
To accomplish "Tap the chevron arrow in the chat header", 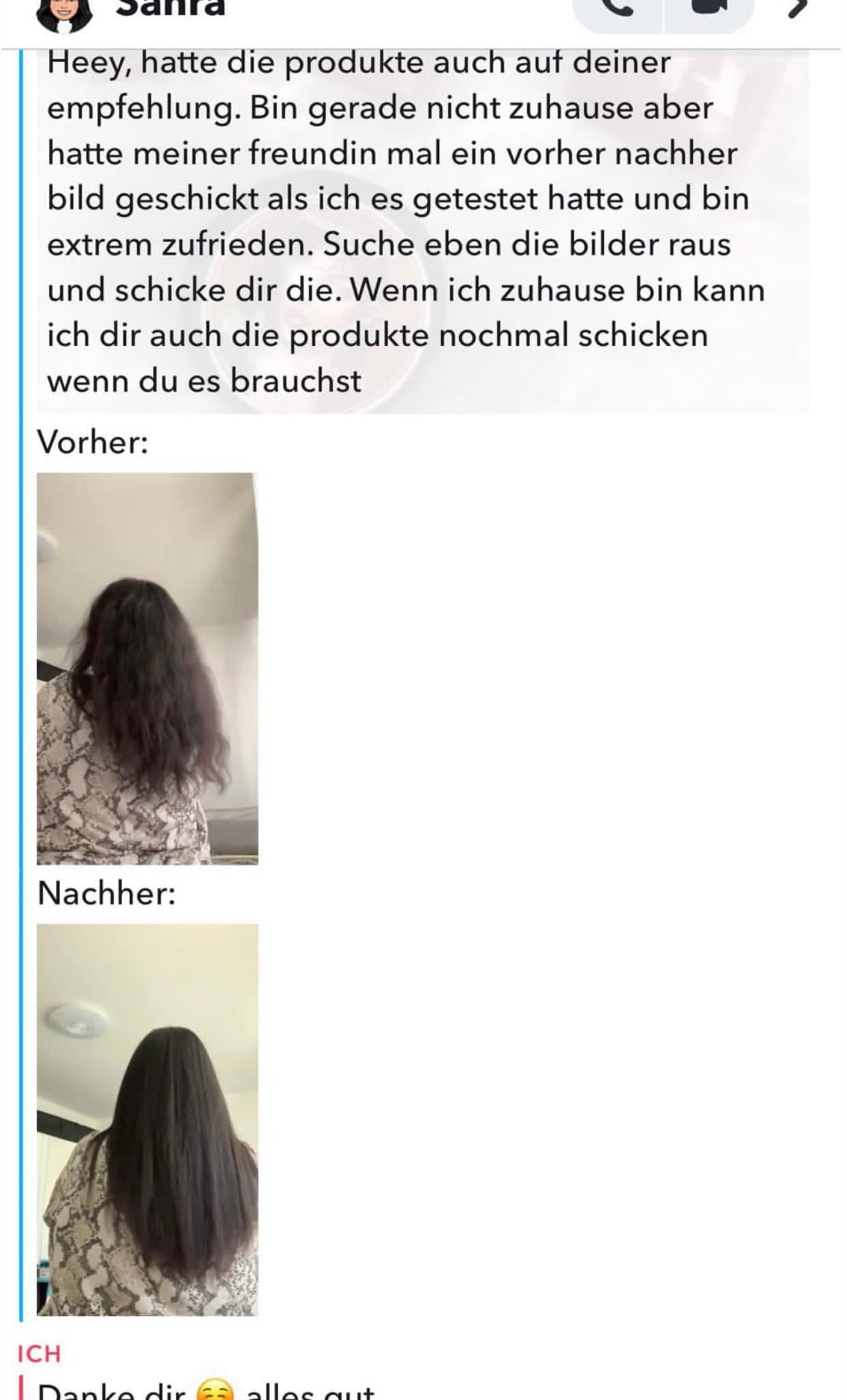I will [798, 8].
